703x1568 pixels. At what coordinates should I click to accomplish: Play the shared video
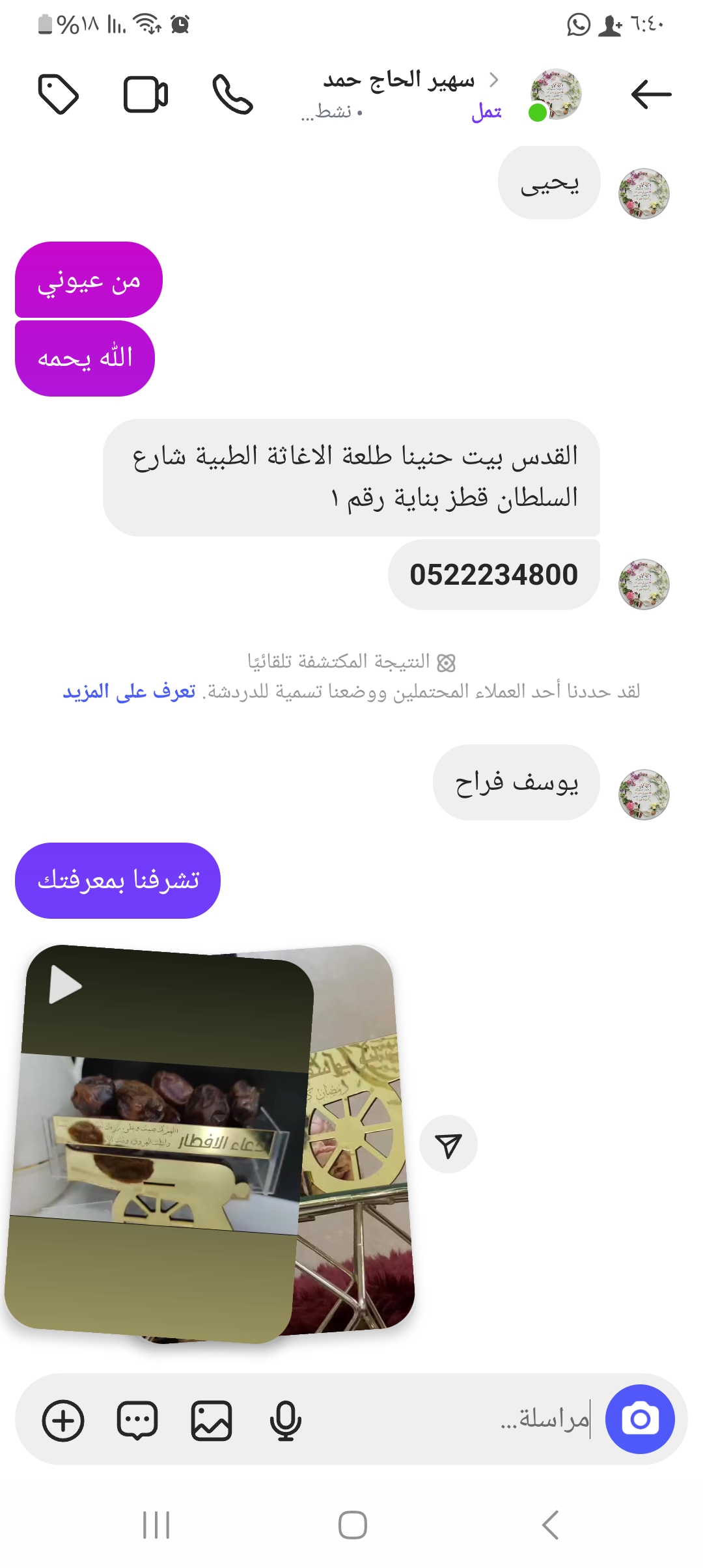coord(66,984)
